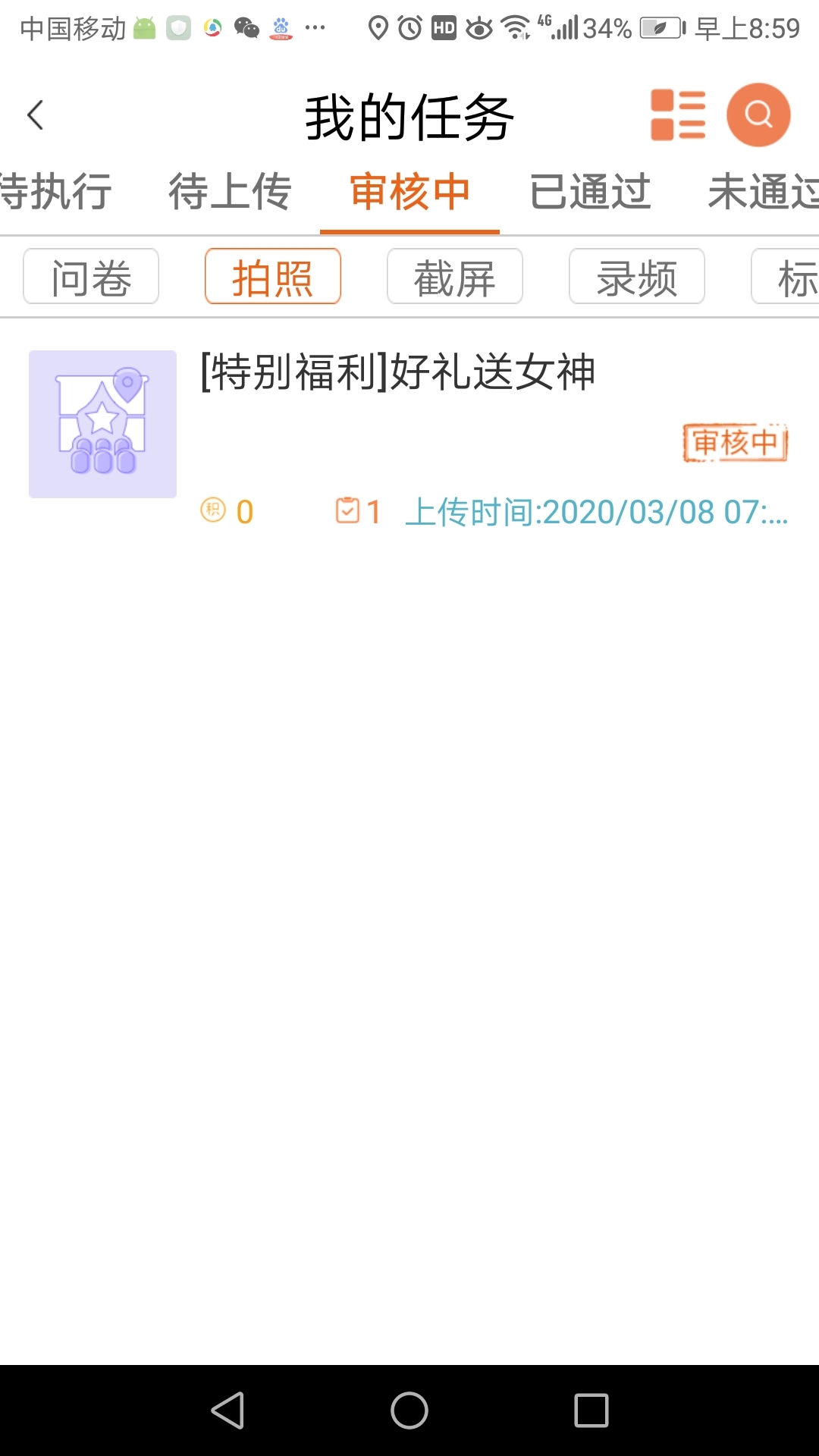Open the recent apps overview

pyautogui.click(x=591, y=1410)
